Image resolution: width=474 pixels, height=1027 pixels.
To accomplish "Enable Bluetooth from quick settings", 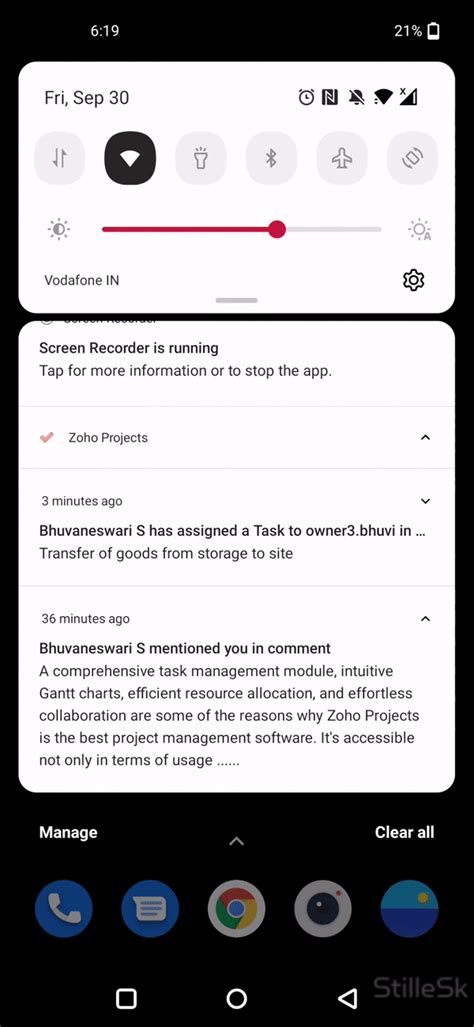I will (x=271, y=159).
